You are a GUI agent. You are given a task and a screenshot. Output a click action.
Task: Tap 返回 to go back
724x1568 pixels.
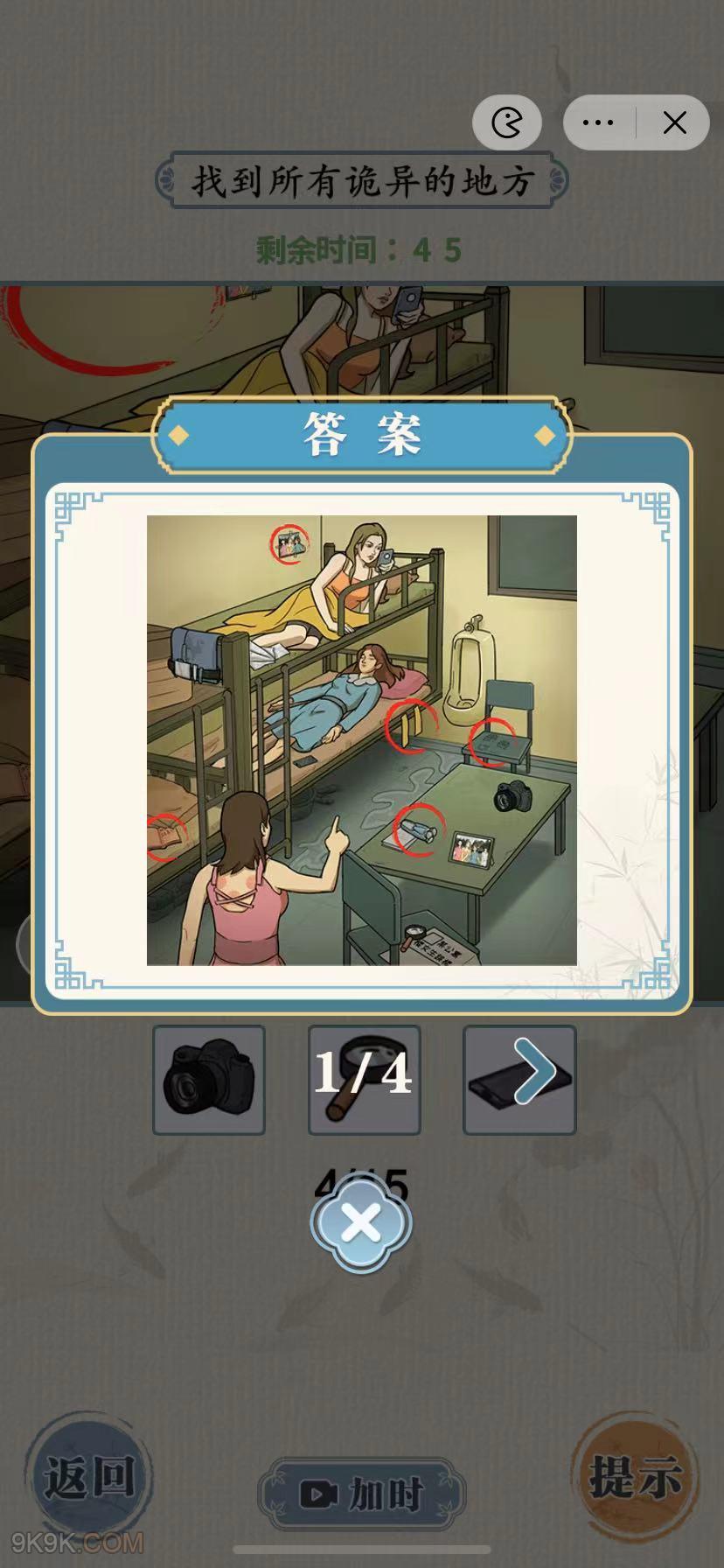coord(88,1477)
